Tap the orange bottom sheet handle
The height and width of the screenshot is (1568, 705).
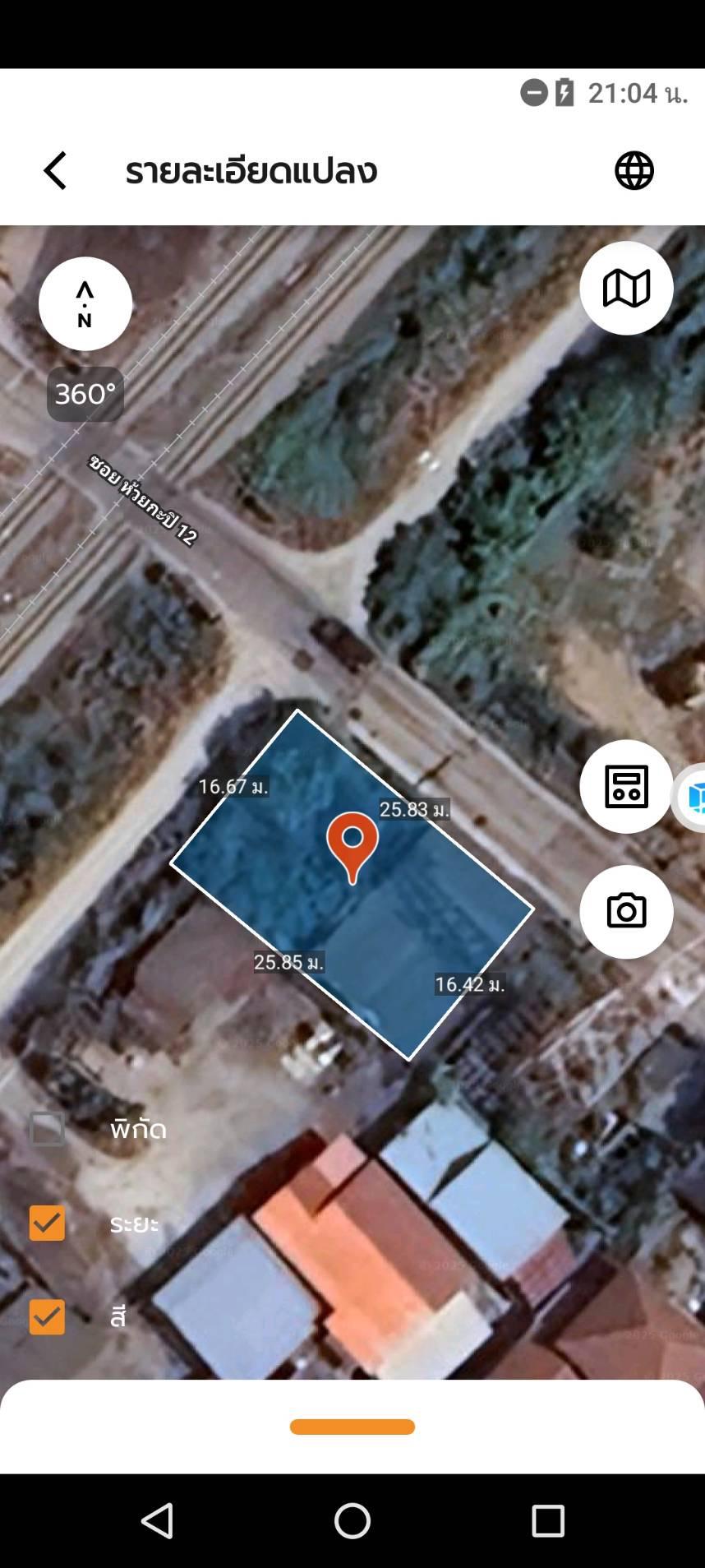352,1427
